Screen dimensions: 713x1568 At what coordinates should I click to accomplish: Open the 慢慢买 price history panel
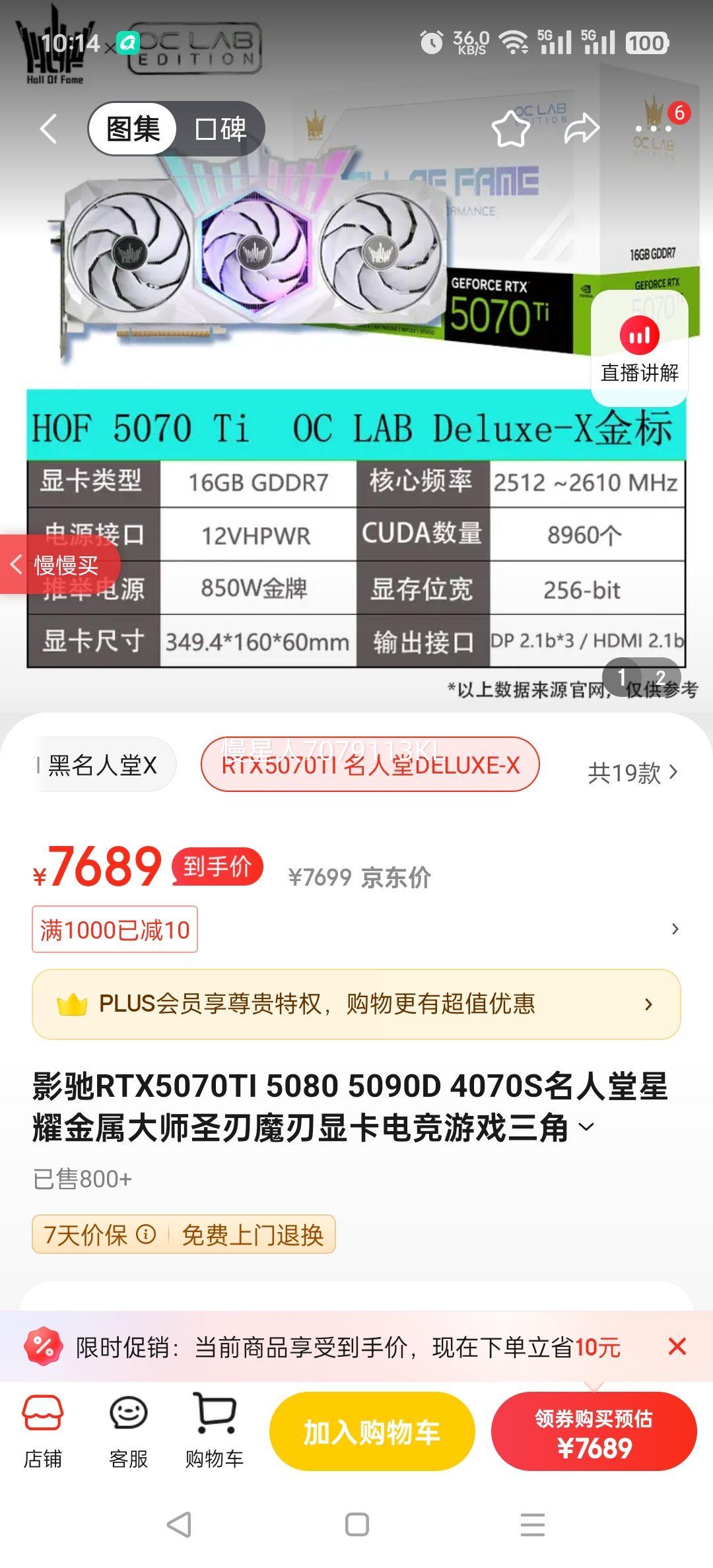pos(61,565)
